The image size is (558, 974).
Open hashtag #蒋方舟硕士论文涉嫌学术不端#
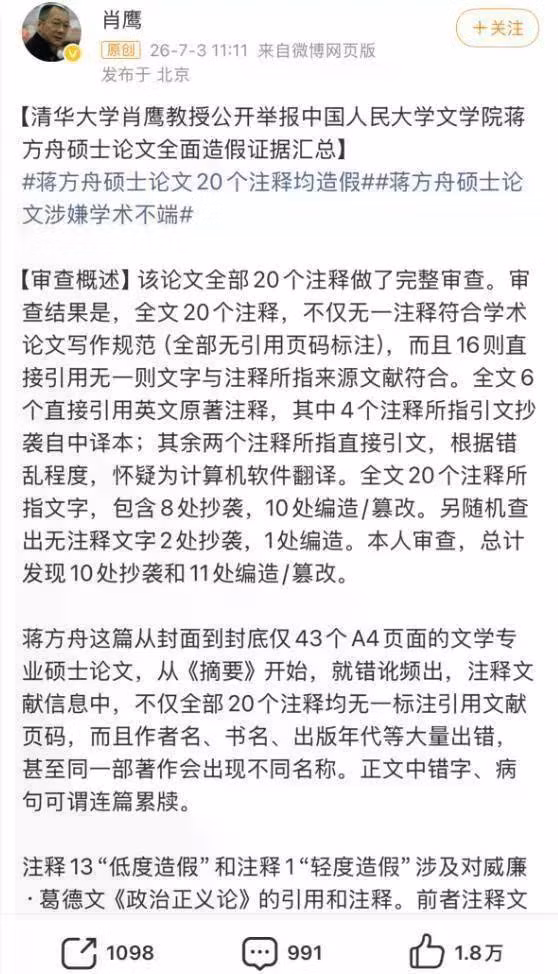click(273, 199)
